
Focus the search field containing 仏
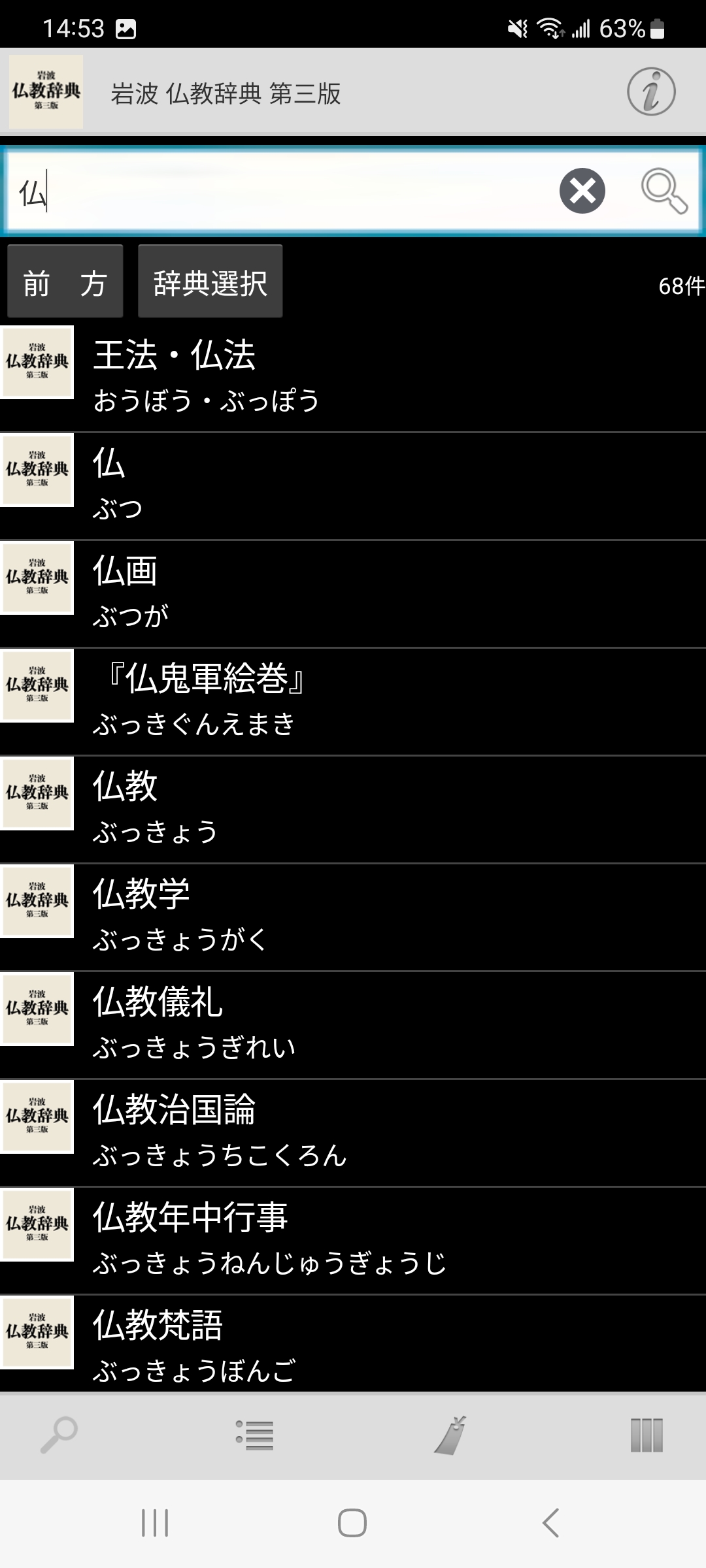click(281, 192)
